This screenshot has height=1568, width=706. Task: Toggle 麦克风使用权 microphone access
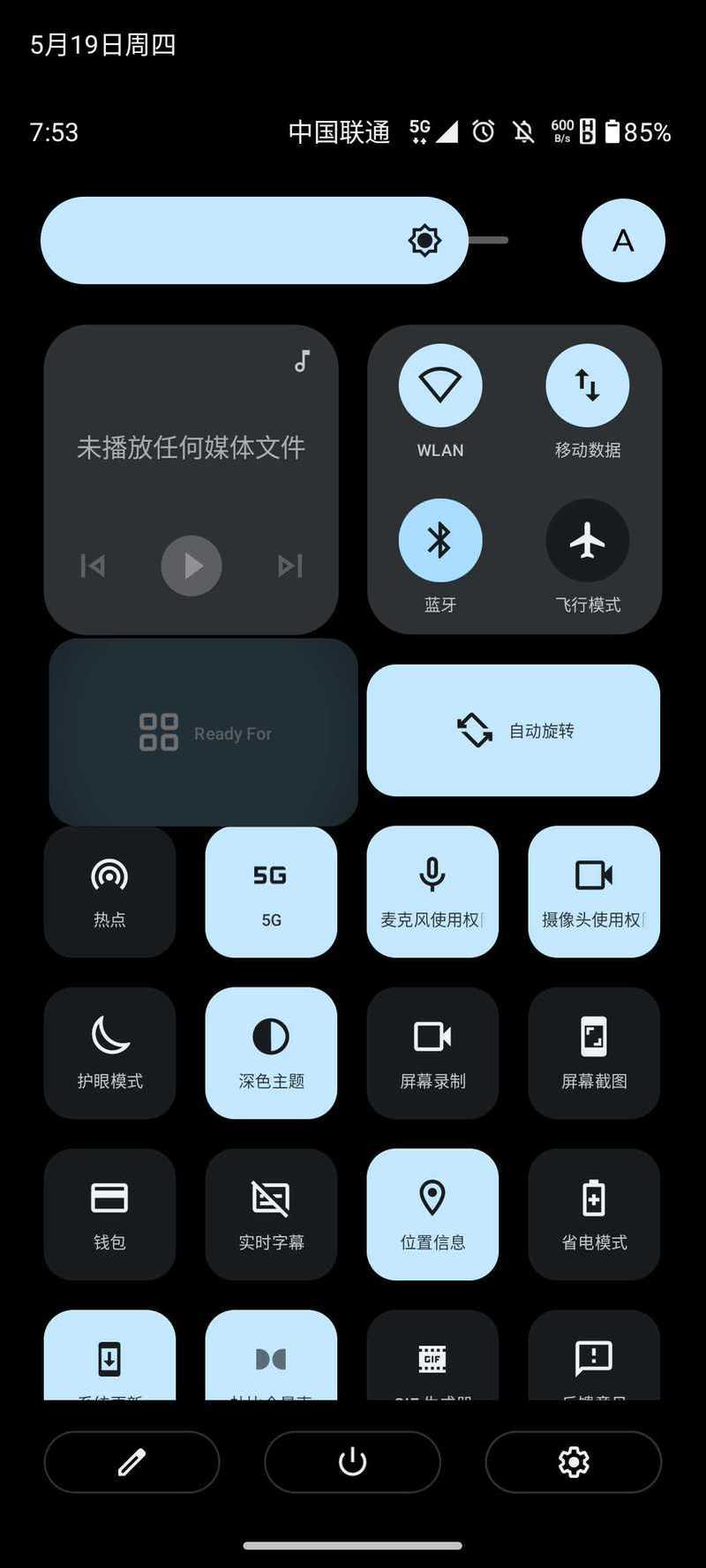click(x=432, y=892)
